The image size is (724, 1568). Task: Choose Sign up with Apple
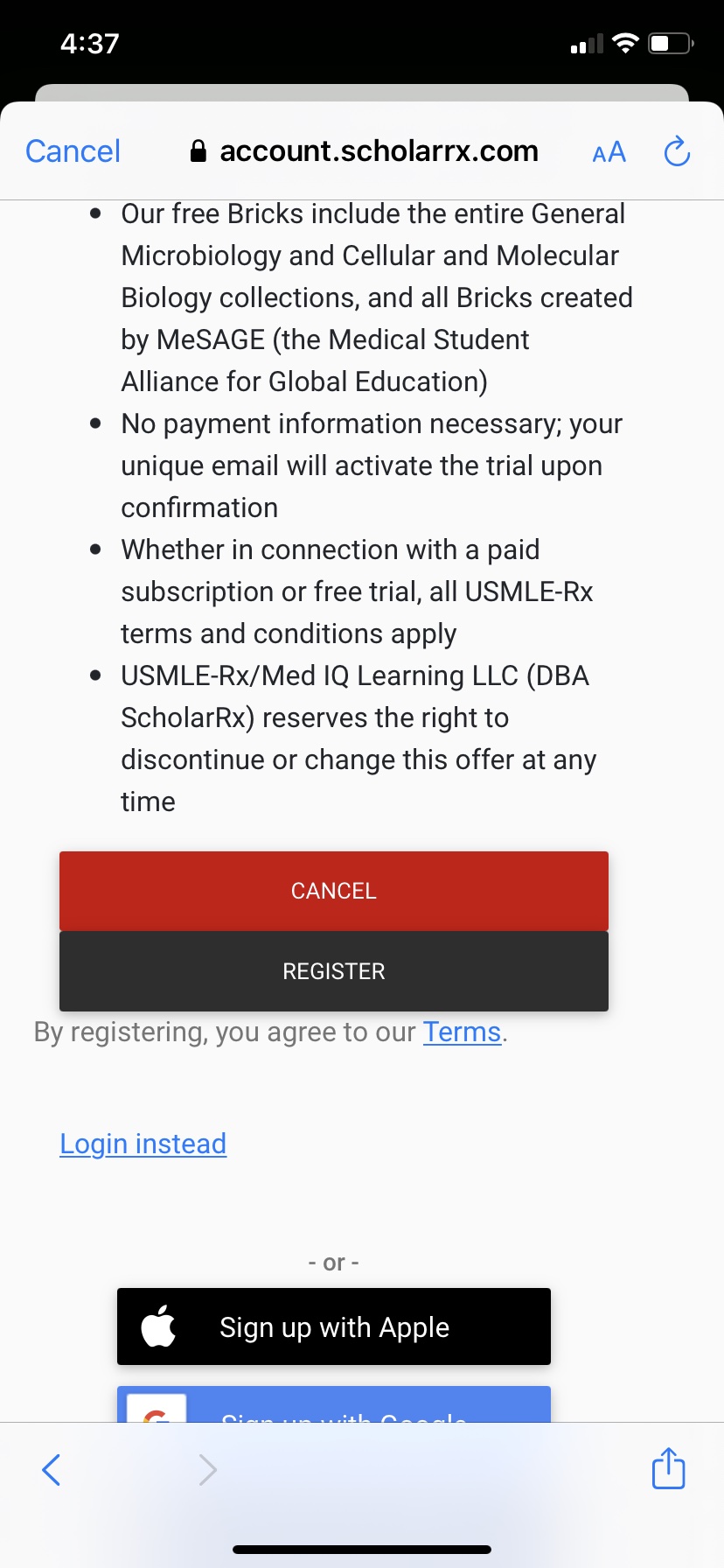click(333, 1326)
